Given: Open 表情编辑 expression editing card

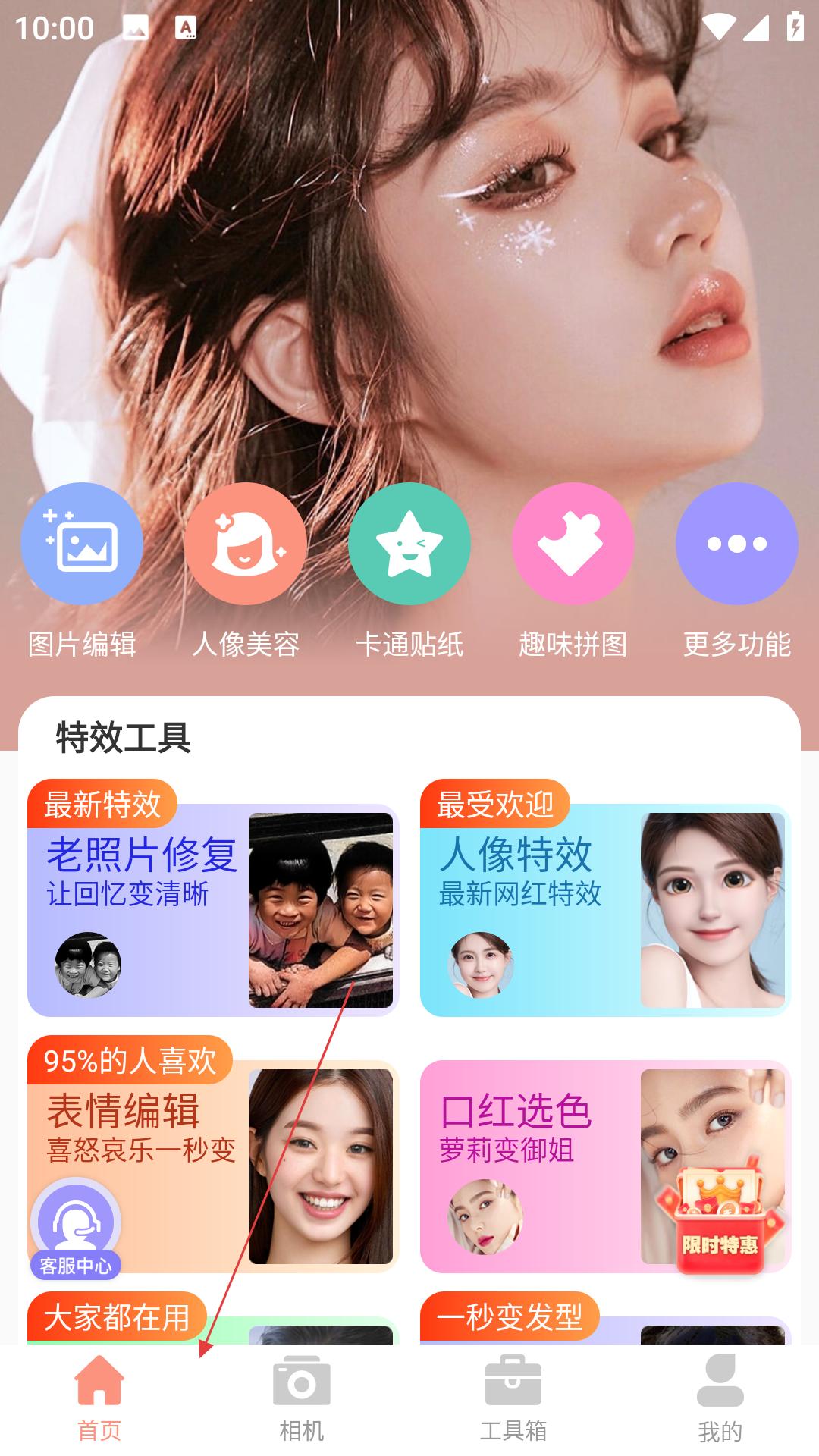Looking at the screenshot, I should [x=213, y=1166].
